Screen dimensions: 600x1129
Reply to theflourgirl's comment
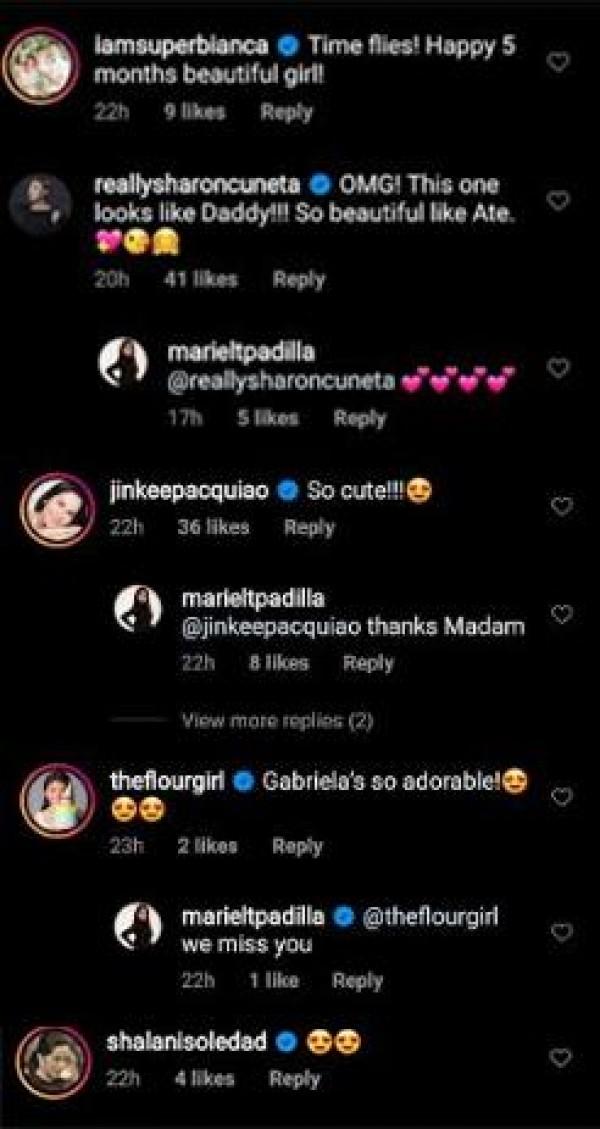[296, 846]
